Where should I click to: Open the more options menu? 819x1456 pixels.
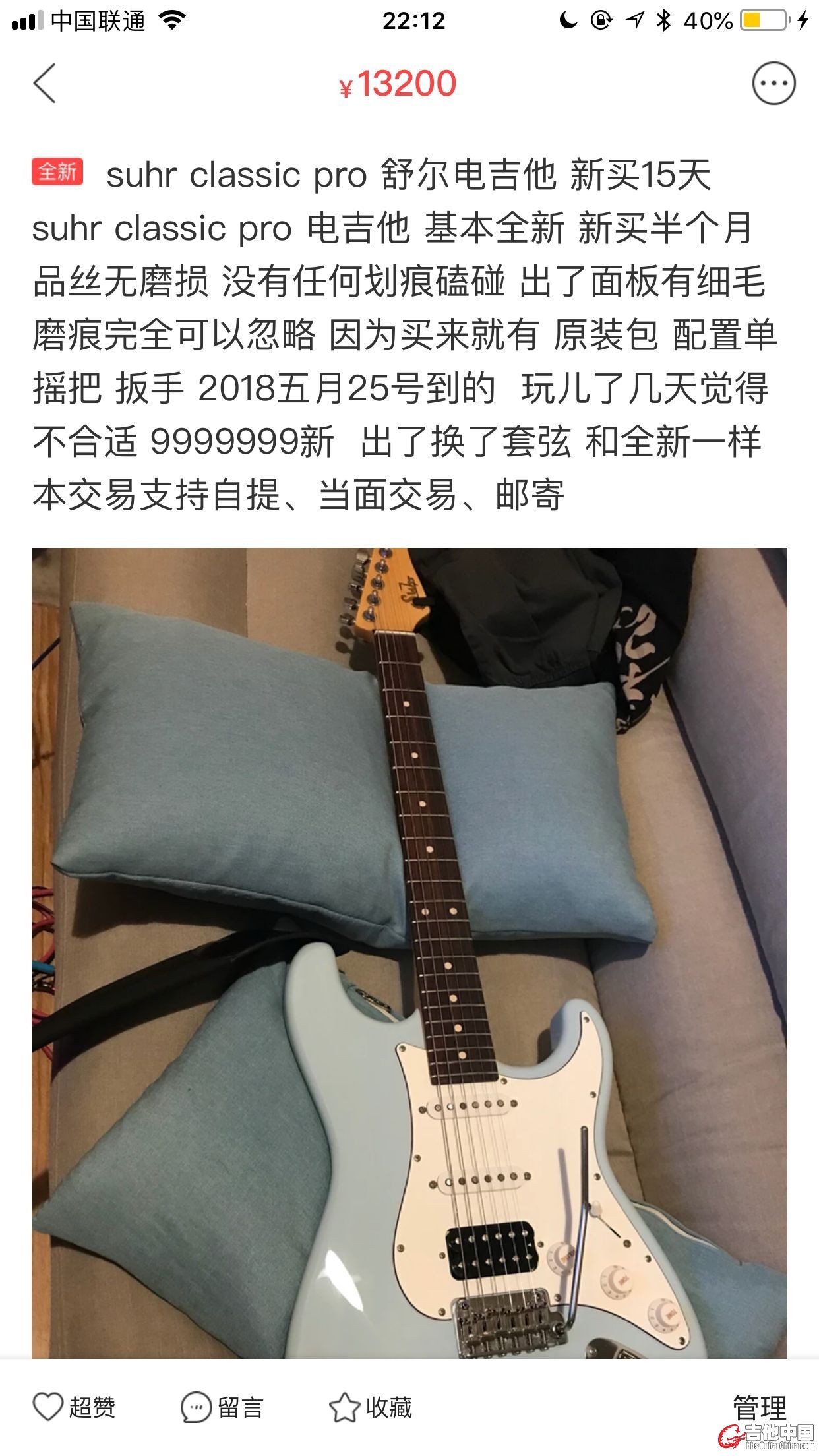(773, 84)
